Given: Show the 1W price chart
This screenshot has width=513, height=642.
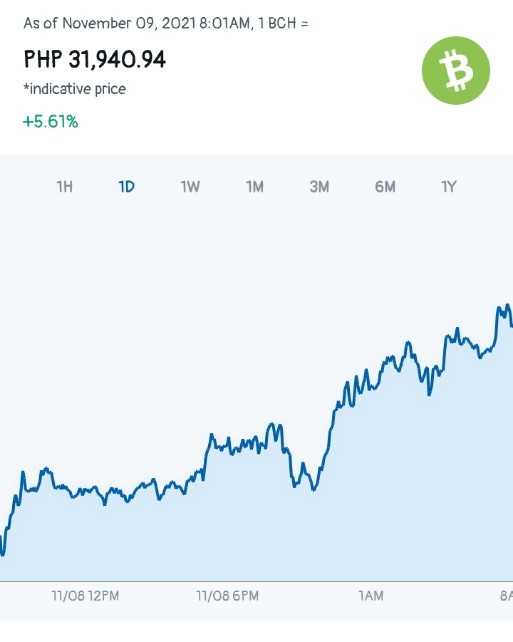Looking at the screenshot, I should [190, 187].
